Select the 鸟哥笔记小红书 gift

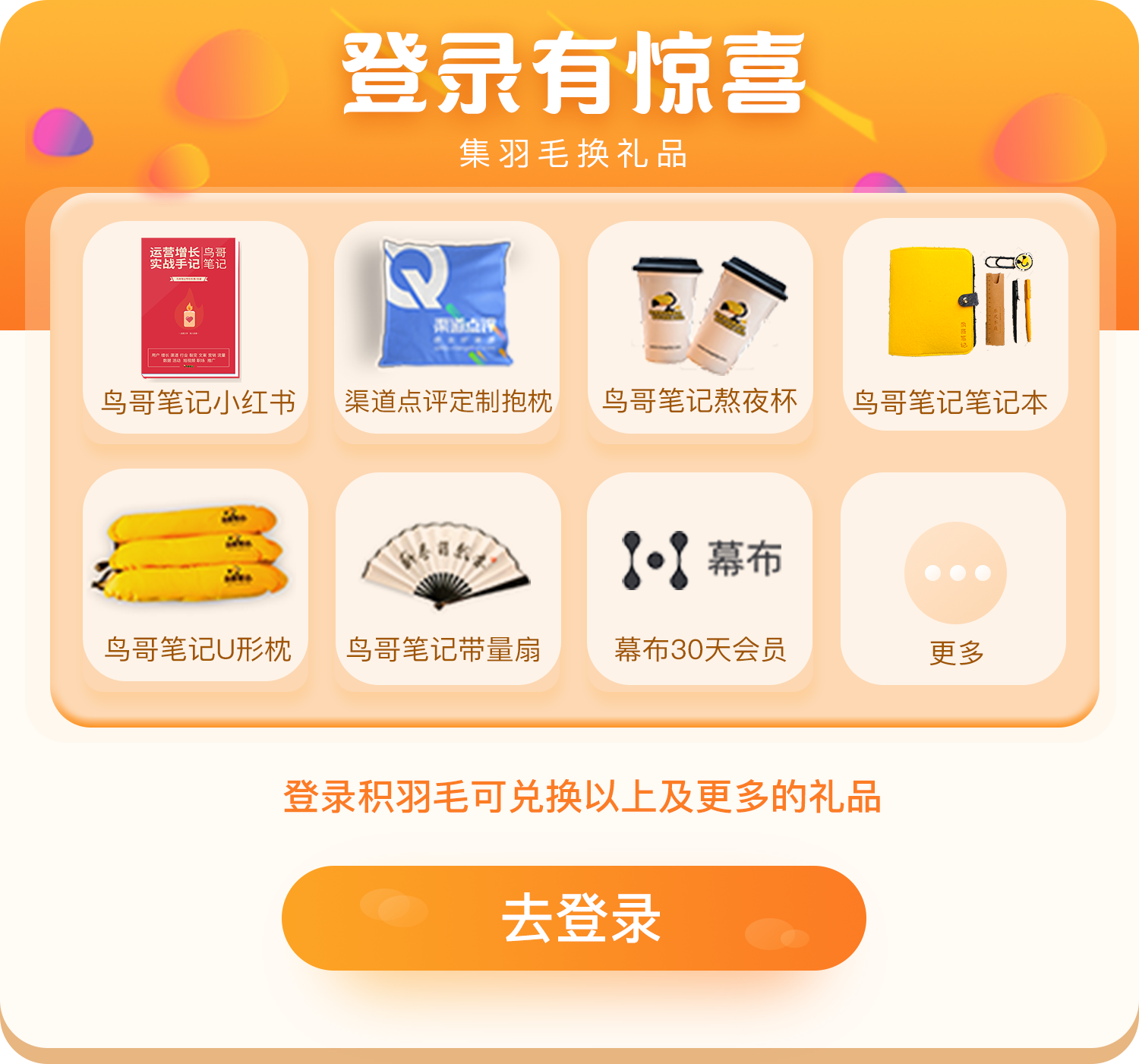click(195, 327)
